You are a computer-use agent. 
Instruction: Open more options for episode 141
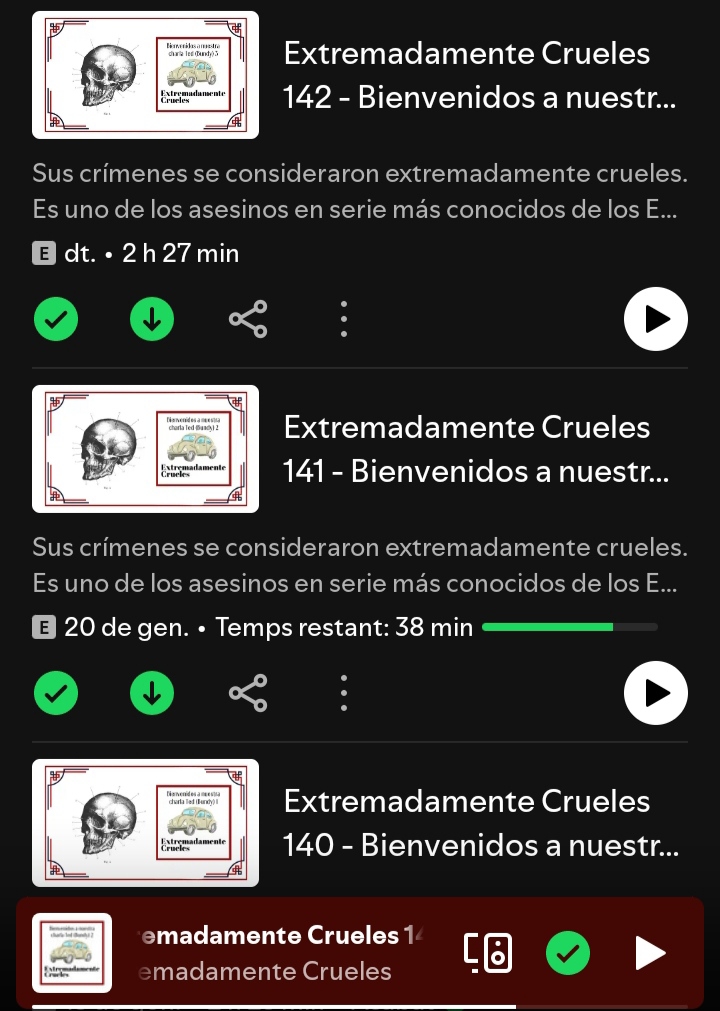click(343, 693)
